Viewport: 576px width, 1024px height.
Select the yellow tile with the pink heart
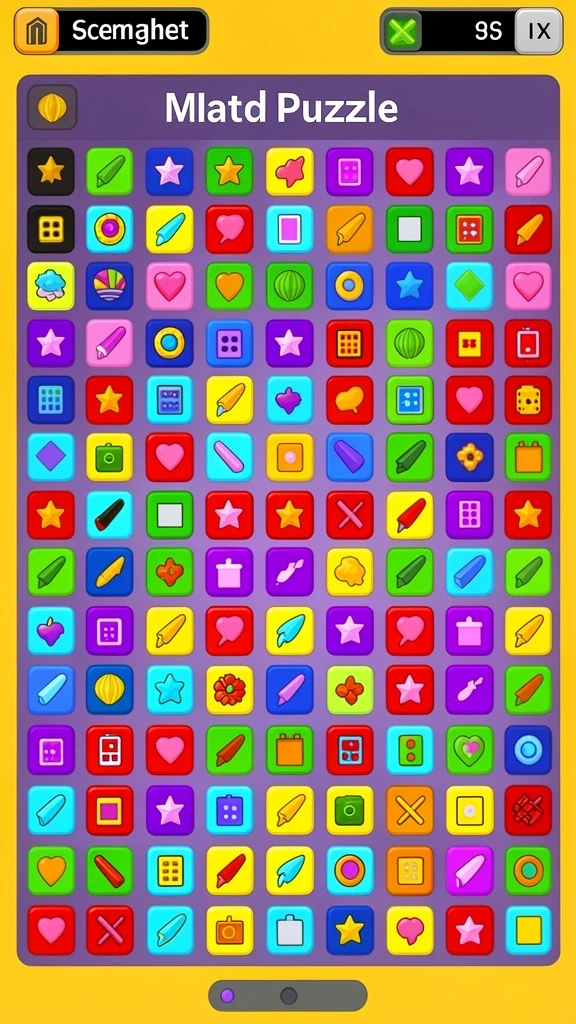410,930
